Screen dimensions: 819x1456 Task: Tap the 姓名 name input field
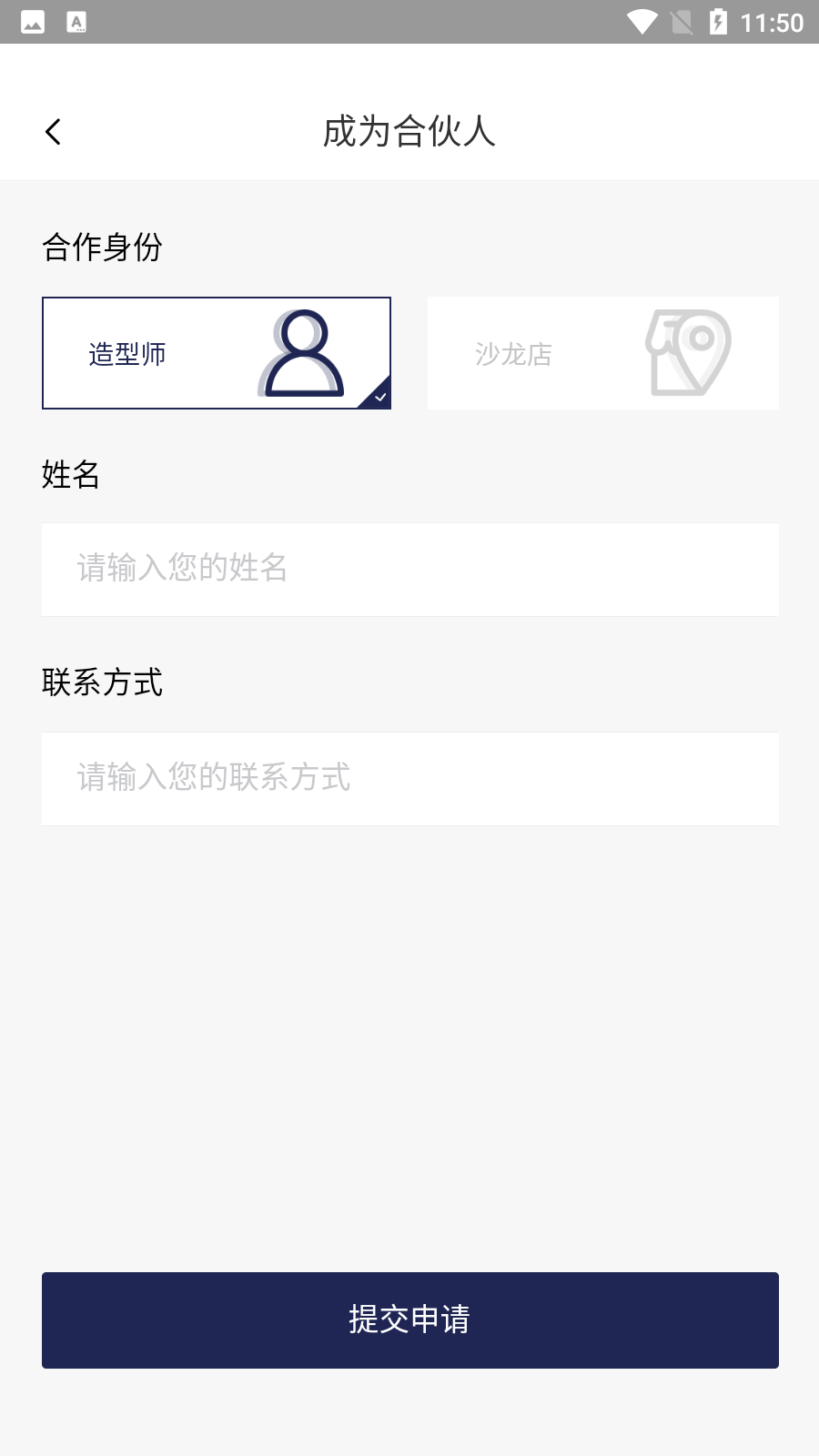click(409, 570)
